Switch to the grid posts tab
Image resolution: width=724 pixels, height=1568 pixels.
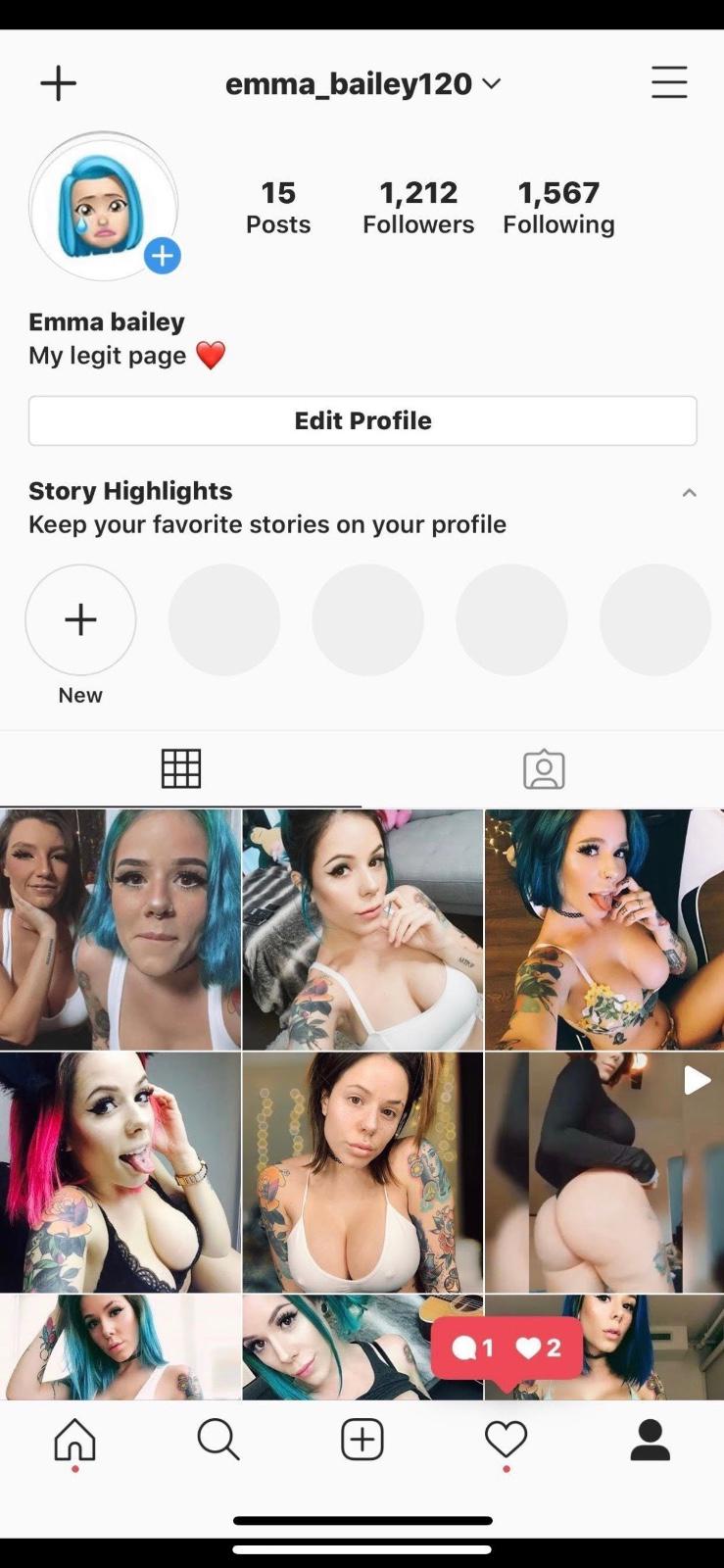[x=181, y=769]
